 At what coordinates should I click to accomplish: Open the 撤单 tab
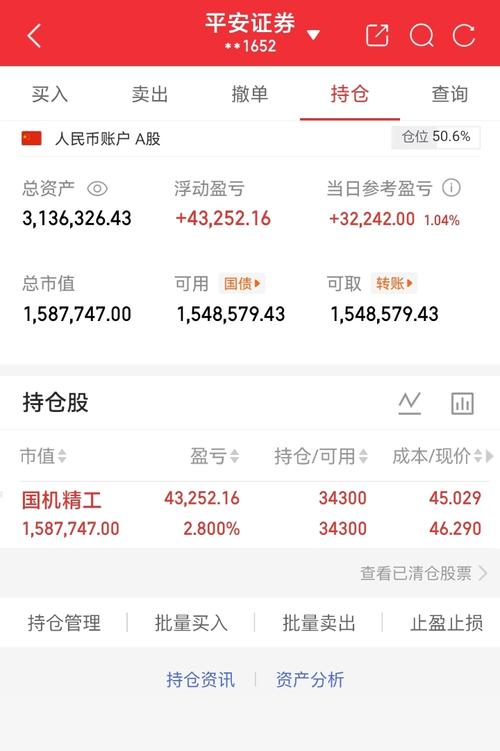click(250, 94)
